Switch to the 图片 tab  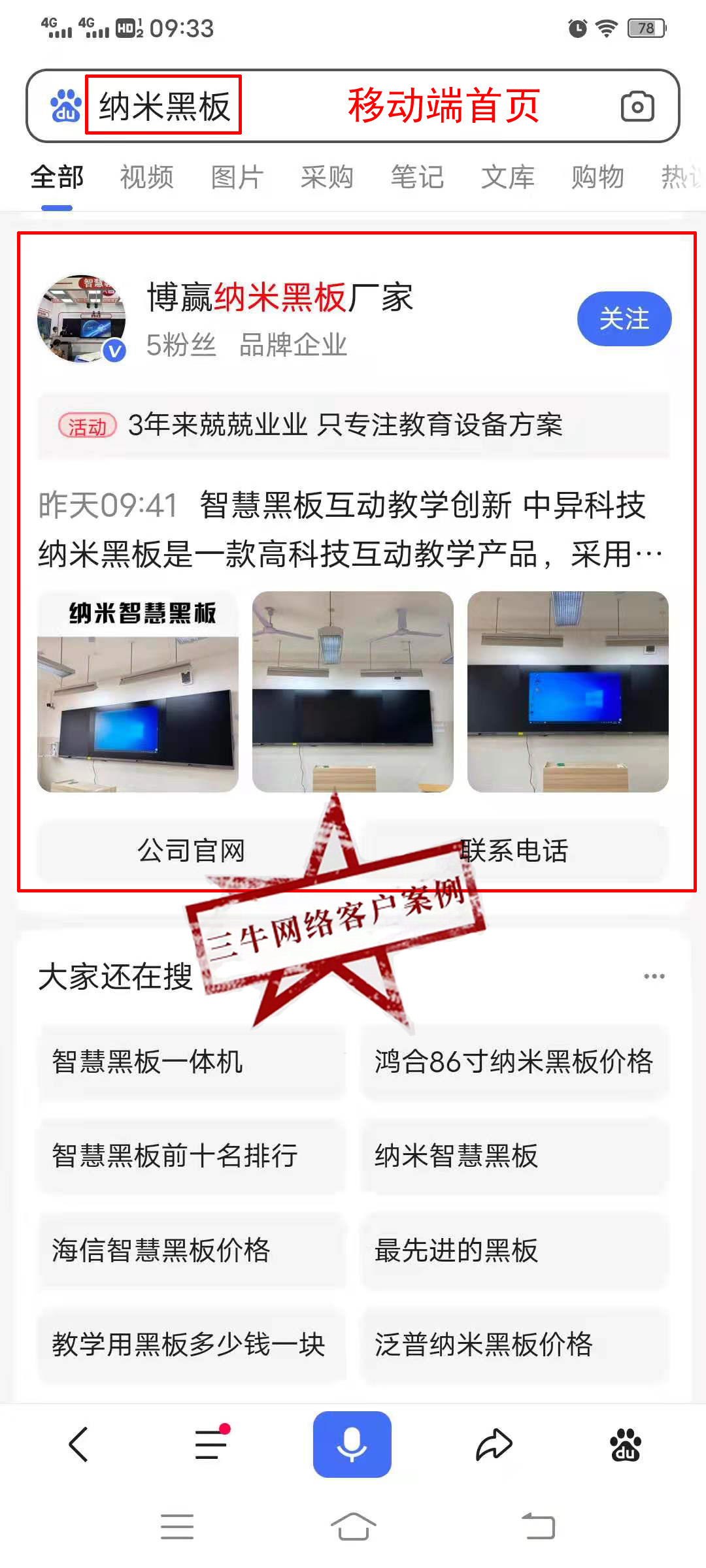coord(237,177)
